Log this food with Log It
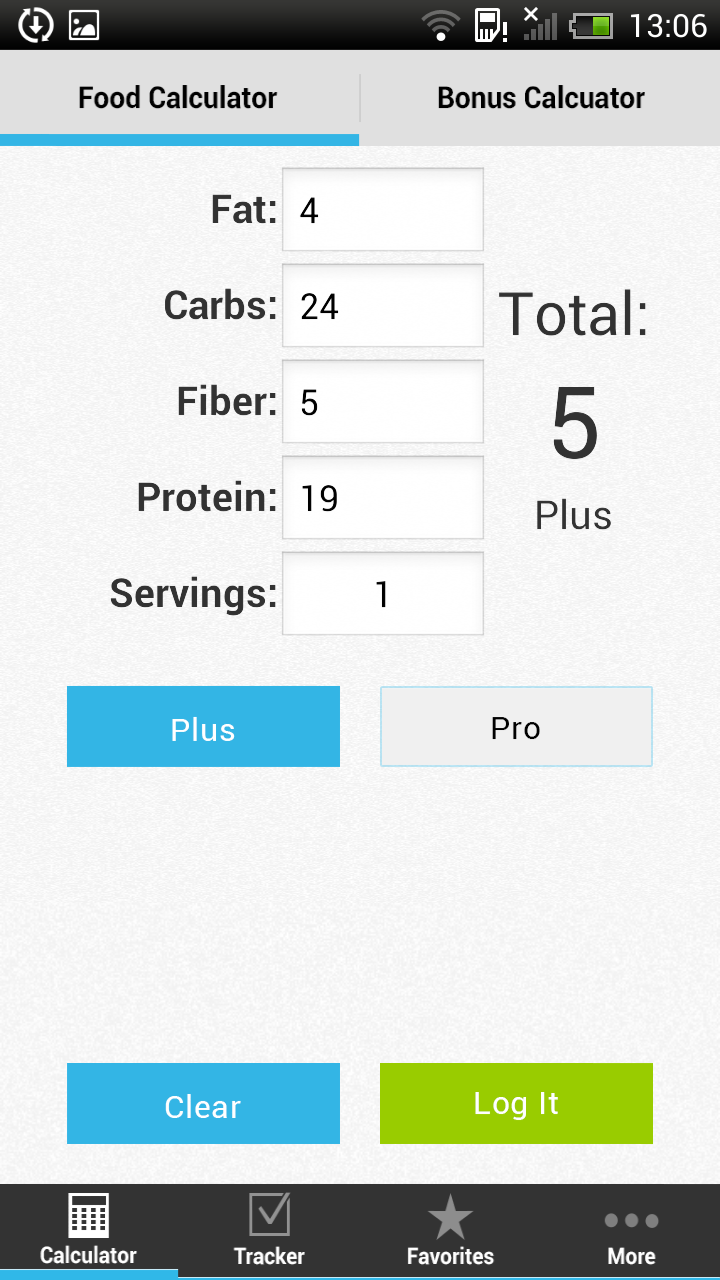Screen dimensions: 720x1280 coord(516,1104)
